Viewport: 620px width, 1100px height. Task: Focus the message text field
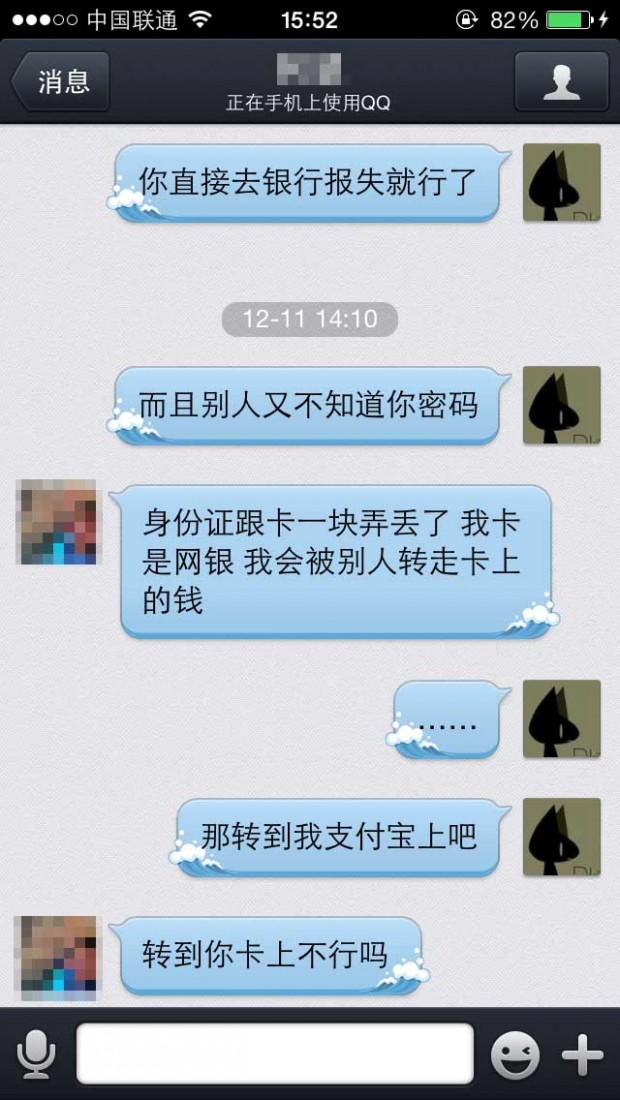(275, 1054)
